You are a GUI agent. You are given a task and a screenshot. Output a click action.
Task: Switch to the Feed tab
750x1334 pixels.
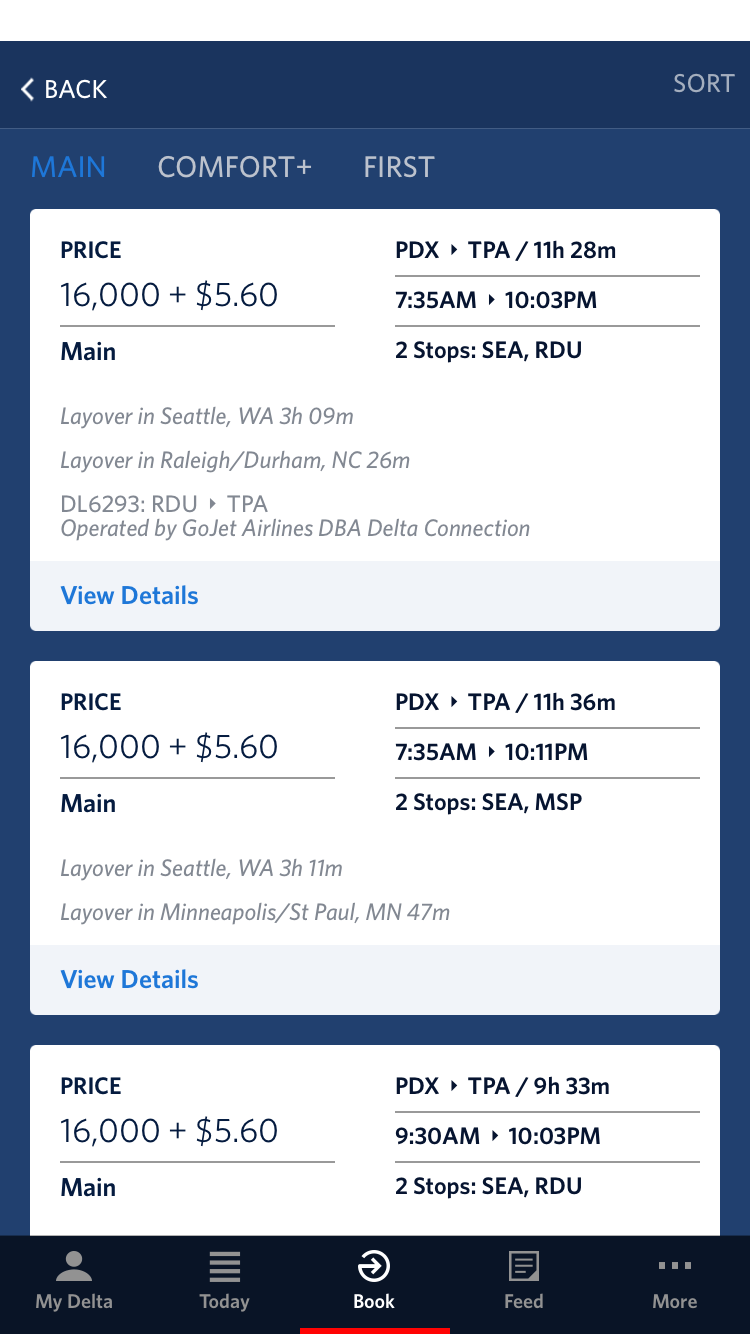(x=523, y=1281)
